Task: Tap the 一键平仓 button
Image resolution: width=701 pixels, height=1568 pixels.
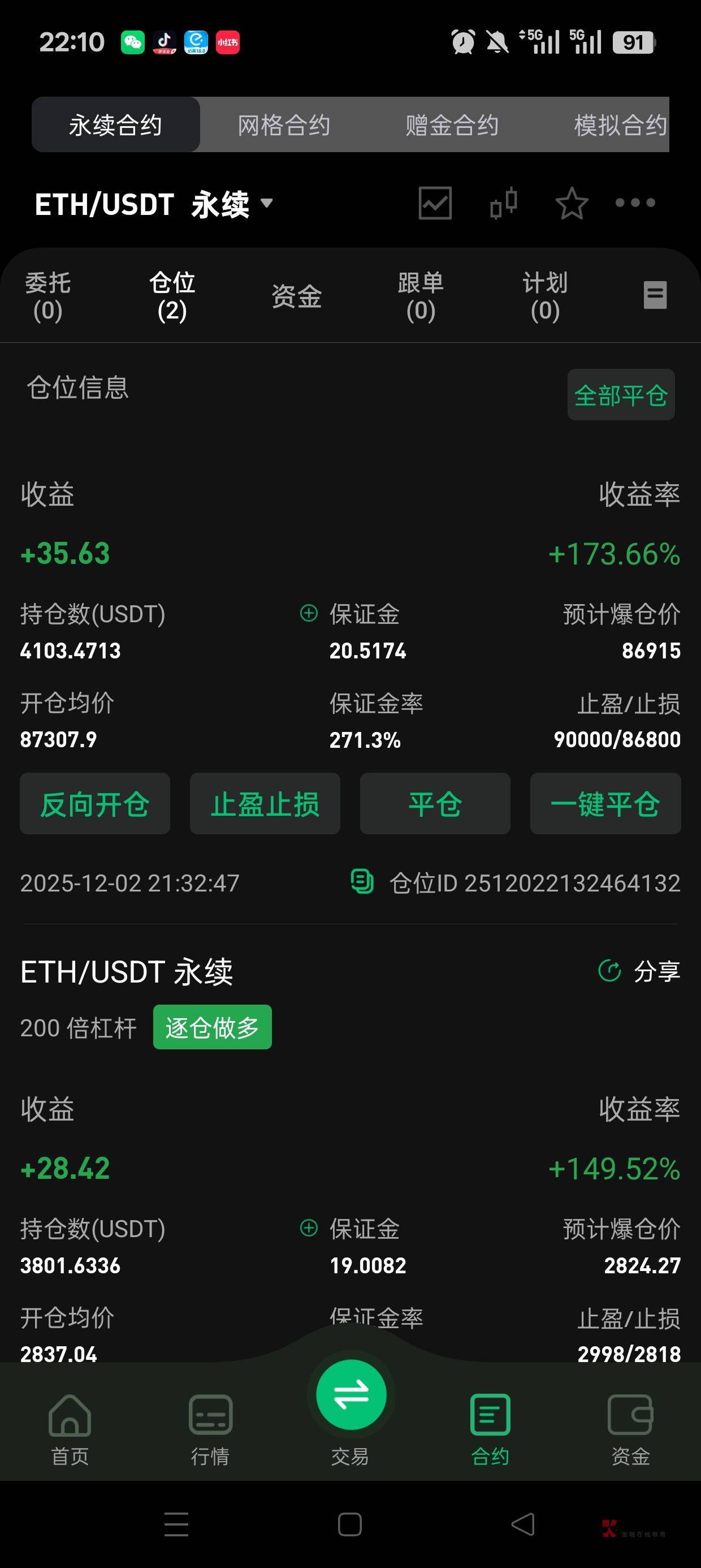Action: click(x=605, y=803)
